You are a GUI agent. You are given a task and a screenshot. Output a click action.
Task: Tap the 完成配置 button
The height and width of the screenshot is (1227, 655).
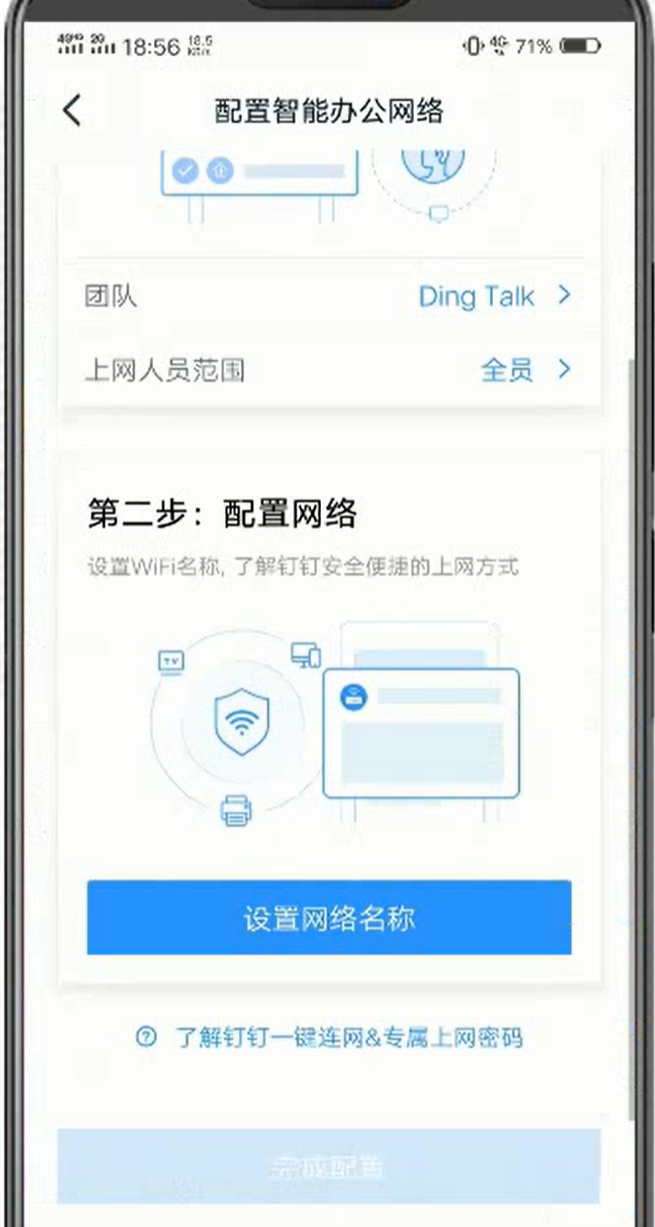click(x=328, y=1166)
